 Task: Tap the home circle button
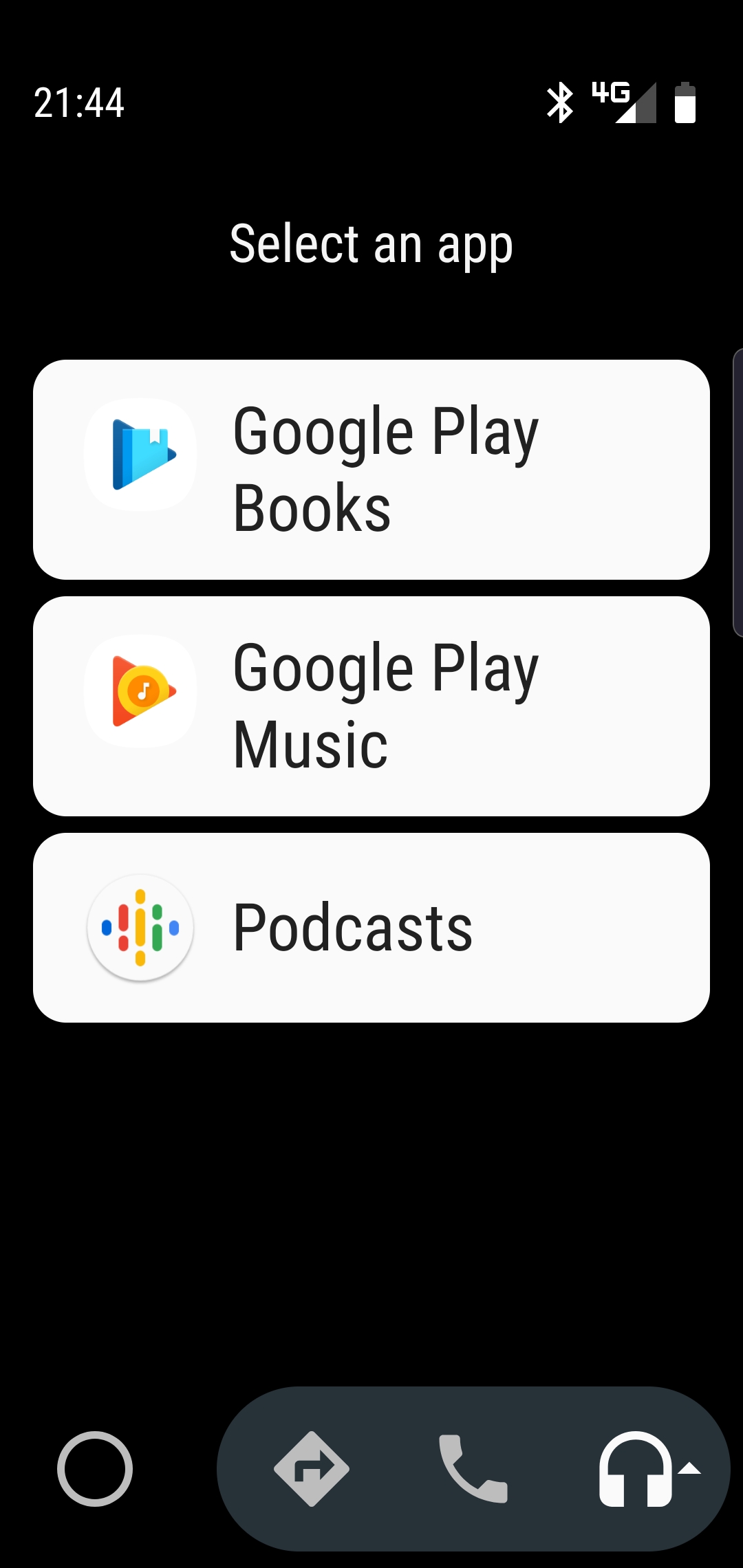95,1469
